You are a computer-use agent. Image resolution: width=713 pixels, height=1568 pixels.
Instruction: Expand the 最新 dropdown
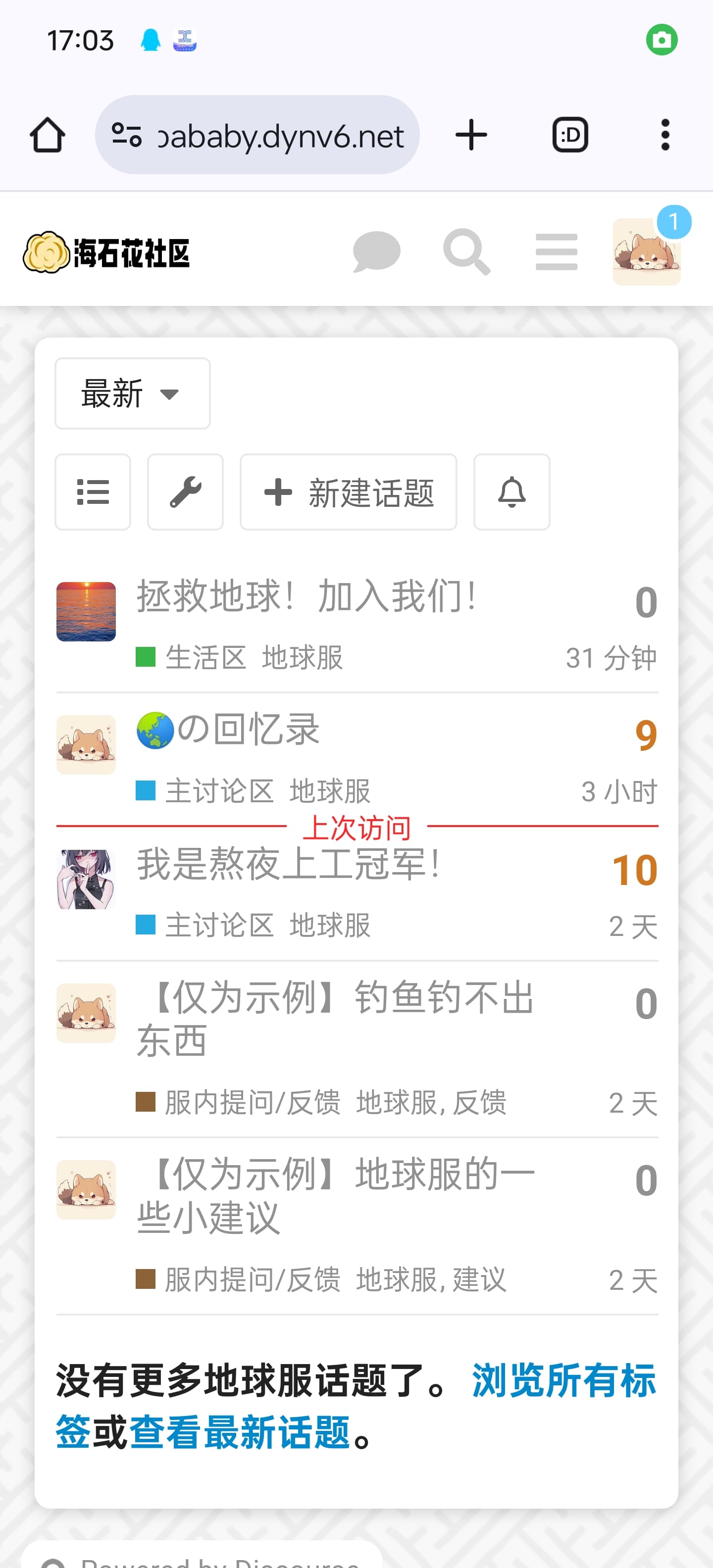tap(132, 393)
